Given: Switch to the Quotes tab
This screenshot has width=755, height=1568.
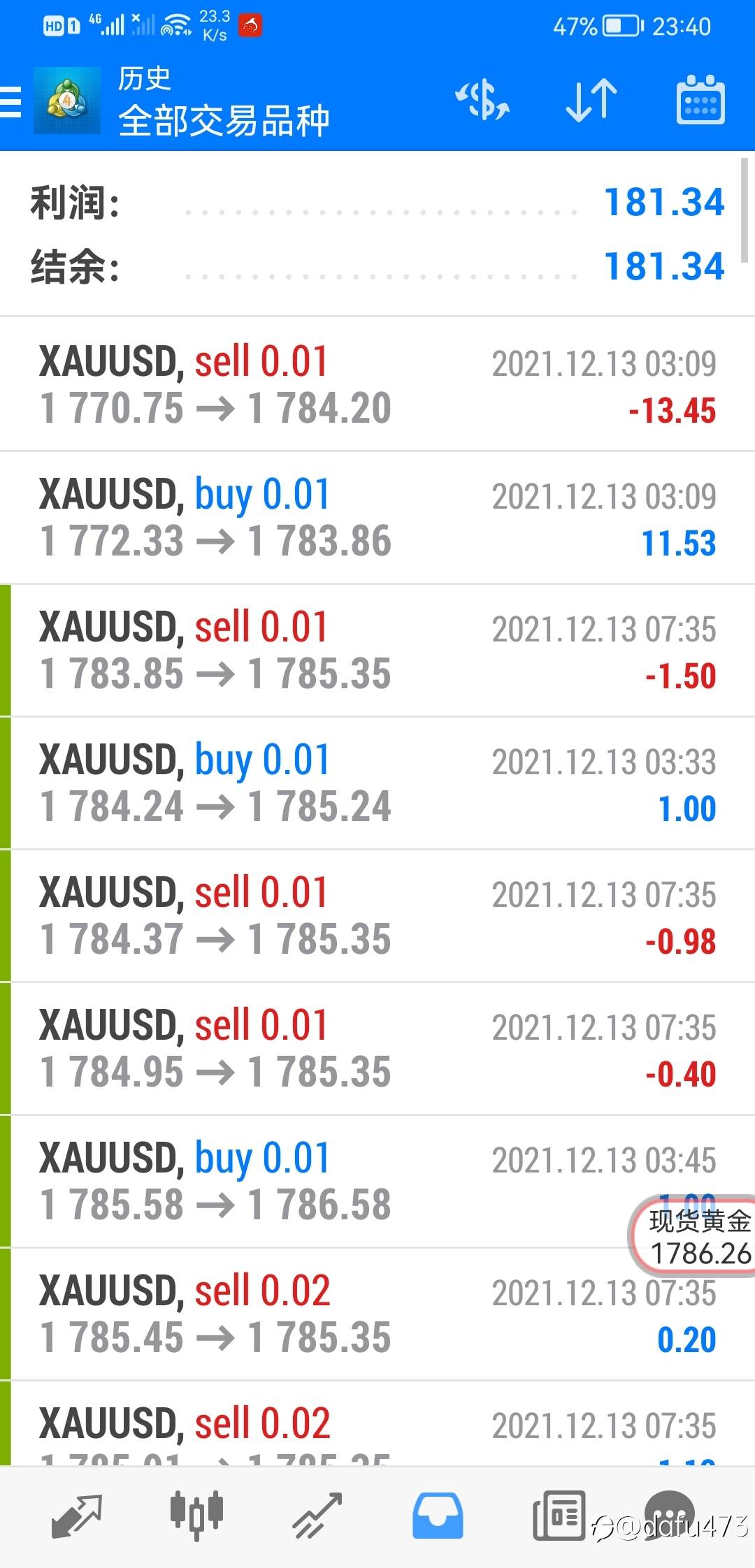Looking at the screenshot, I should point(77,1515).
